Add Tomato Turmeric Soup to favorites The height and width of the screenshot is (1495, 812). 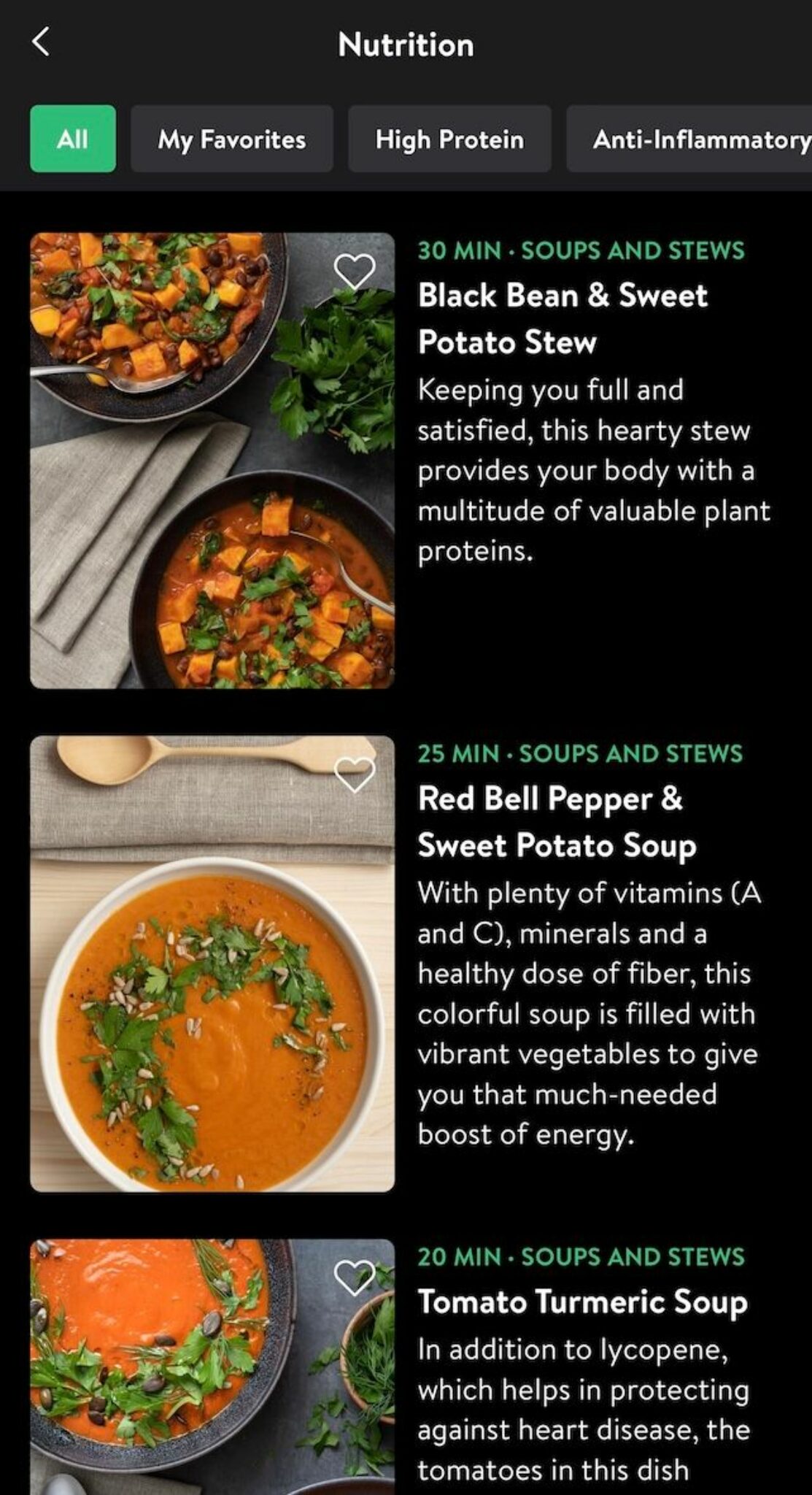pyautogui.click(x=355, y=1277)
